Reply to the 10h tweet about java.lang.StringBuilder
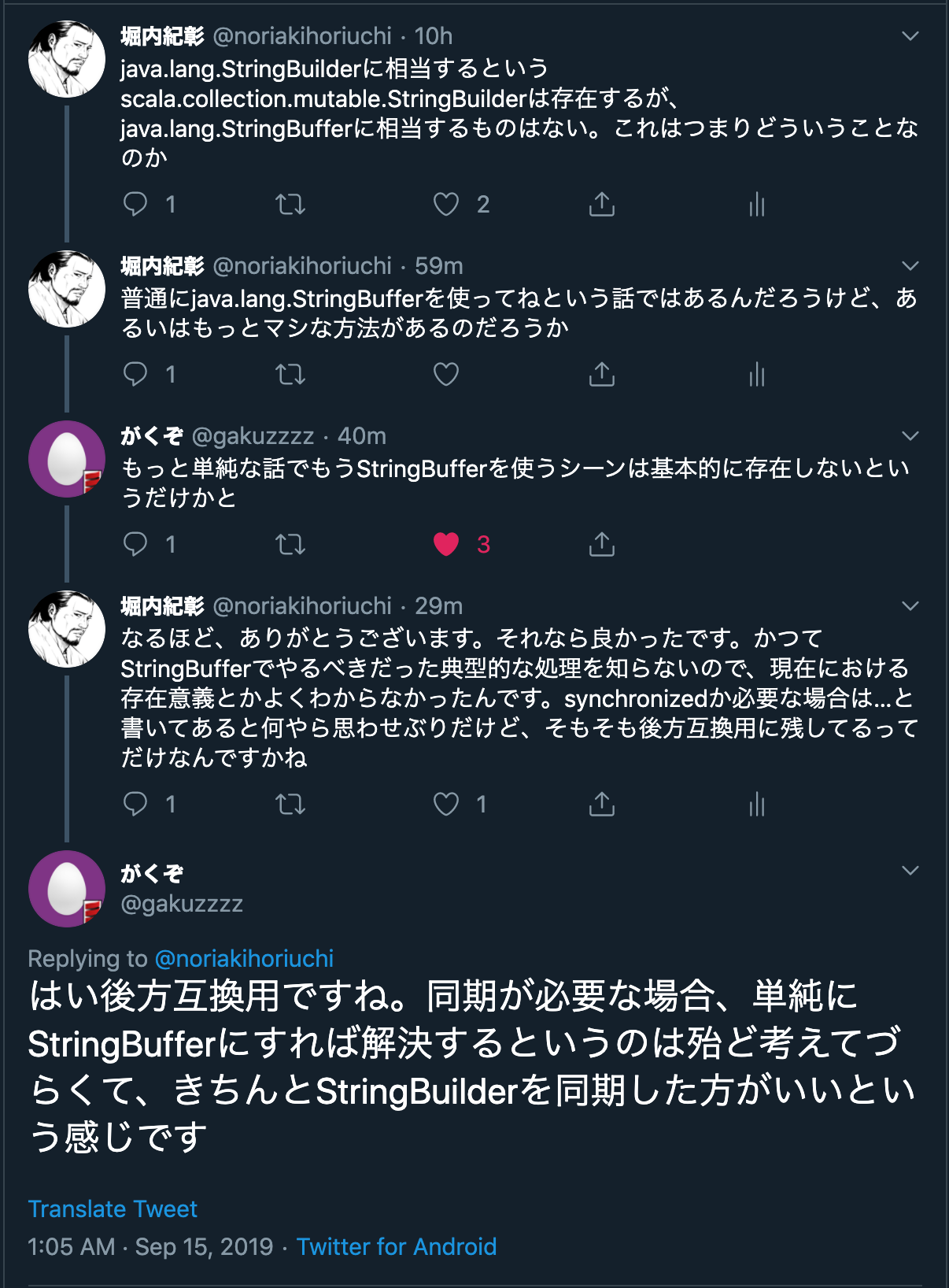This screenshot has height=1288, width=949. click(135, 205)
